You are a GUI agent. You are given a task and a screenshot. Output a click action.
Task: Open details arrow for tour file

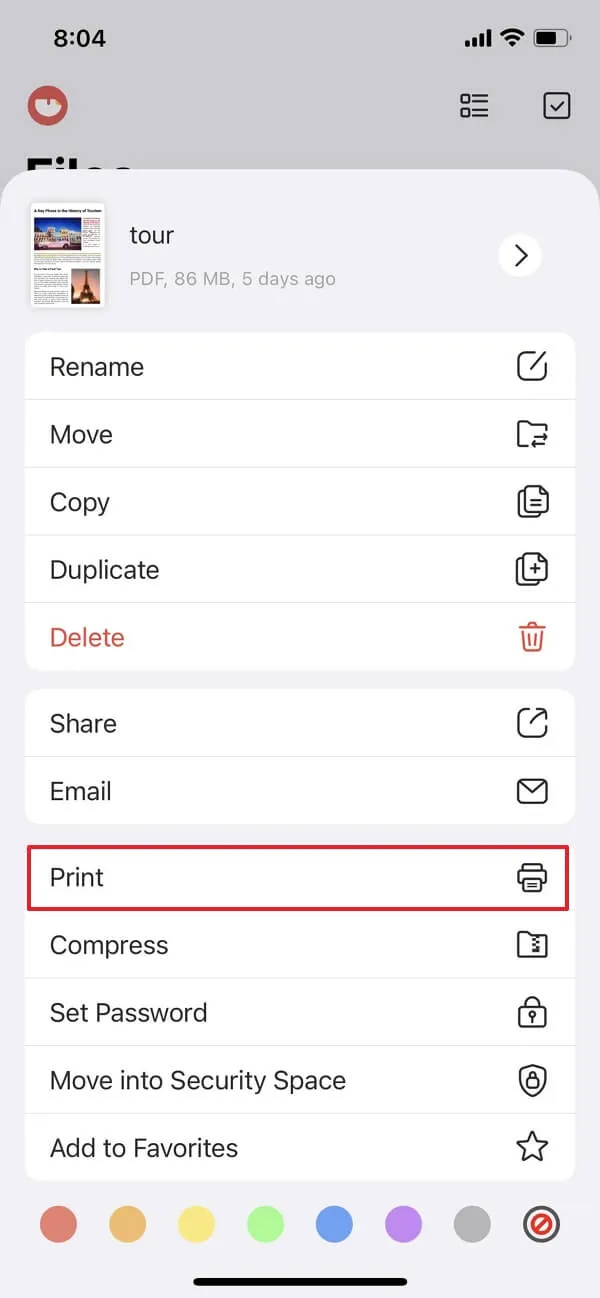(520, 257)
